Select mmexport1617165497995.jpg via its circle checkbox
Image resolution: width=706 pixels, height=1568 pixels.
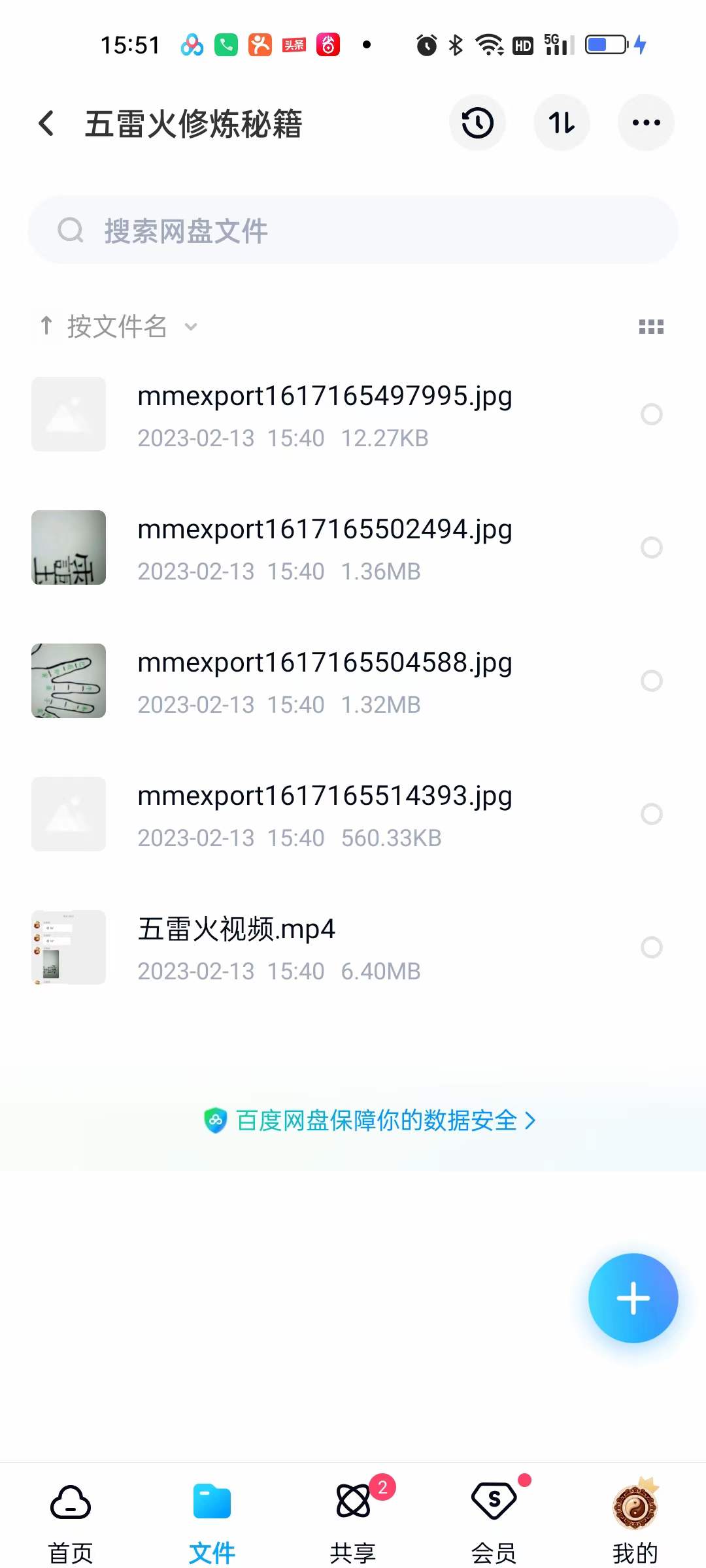coord(651,414)
